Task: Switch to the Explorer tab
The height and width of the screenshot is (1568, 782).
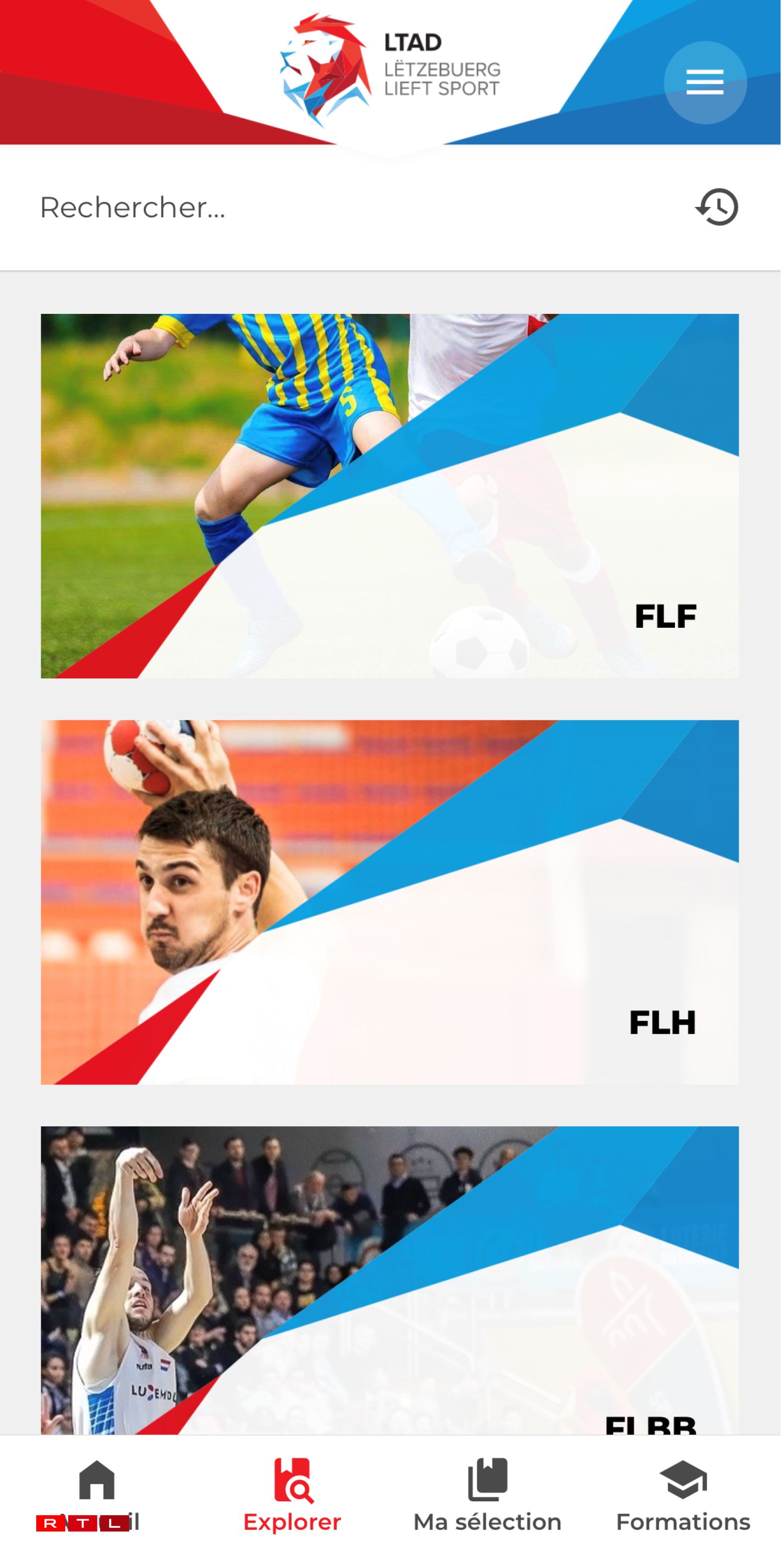Action: (292, 1494)
